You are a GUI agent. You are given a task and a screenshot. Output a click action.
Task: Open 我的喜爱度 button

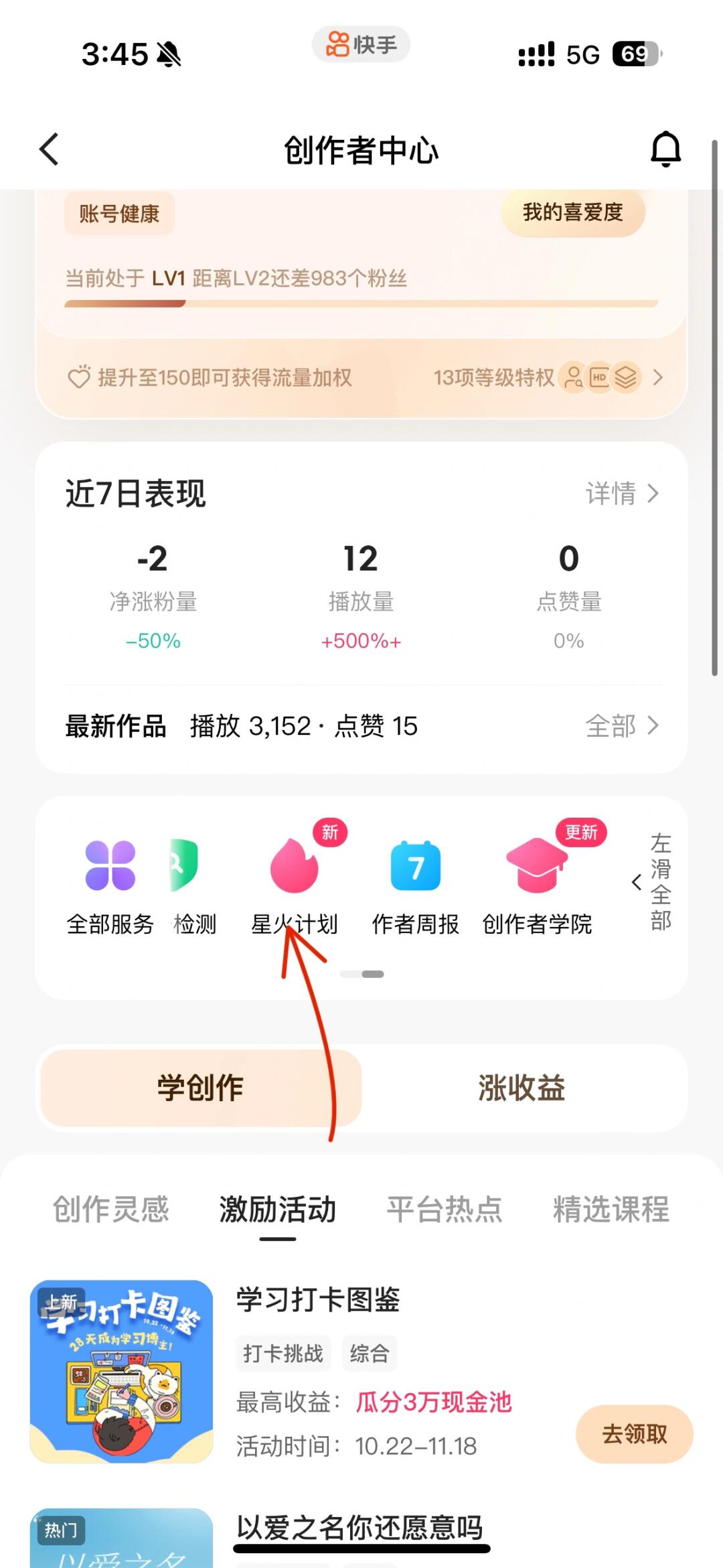click(x=573, y=212)
